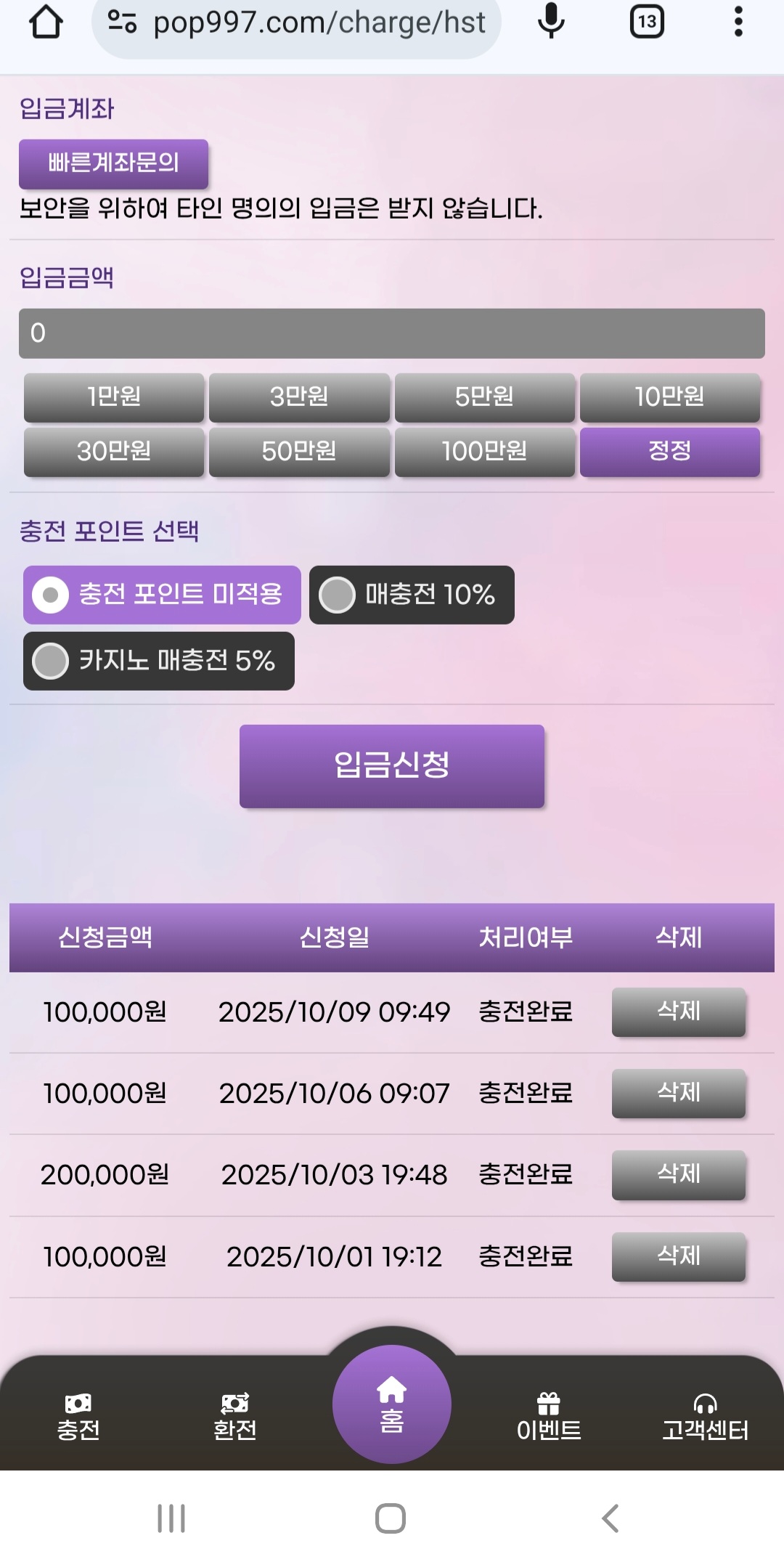Delete the 2025/10/09 09:49 record
Image resolution: width=784 pixels, height=1562 pixels.
tap(678, 1012)
